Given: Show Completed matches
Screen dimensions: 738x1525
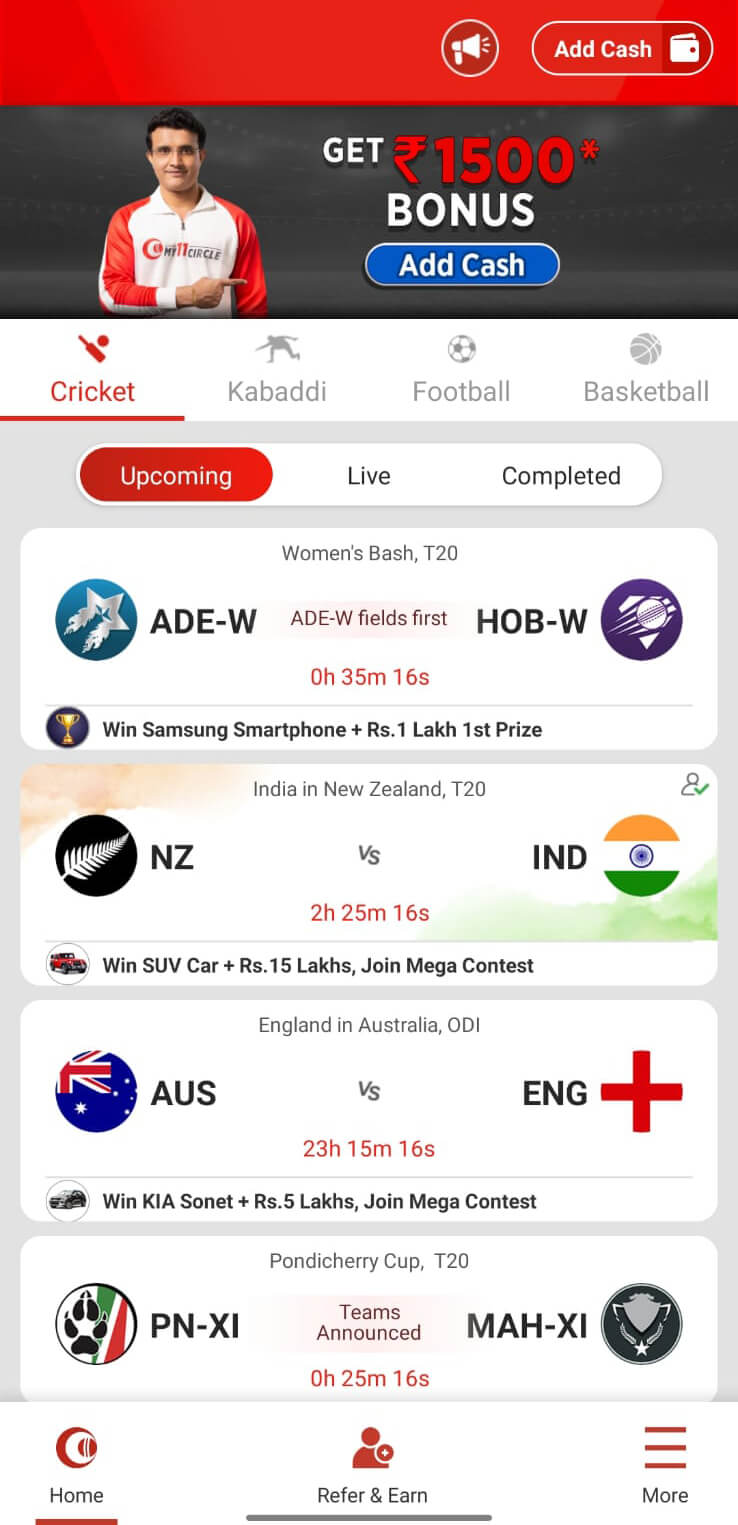Looking at the screenshot, I should pos(561,476).
